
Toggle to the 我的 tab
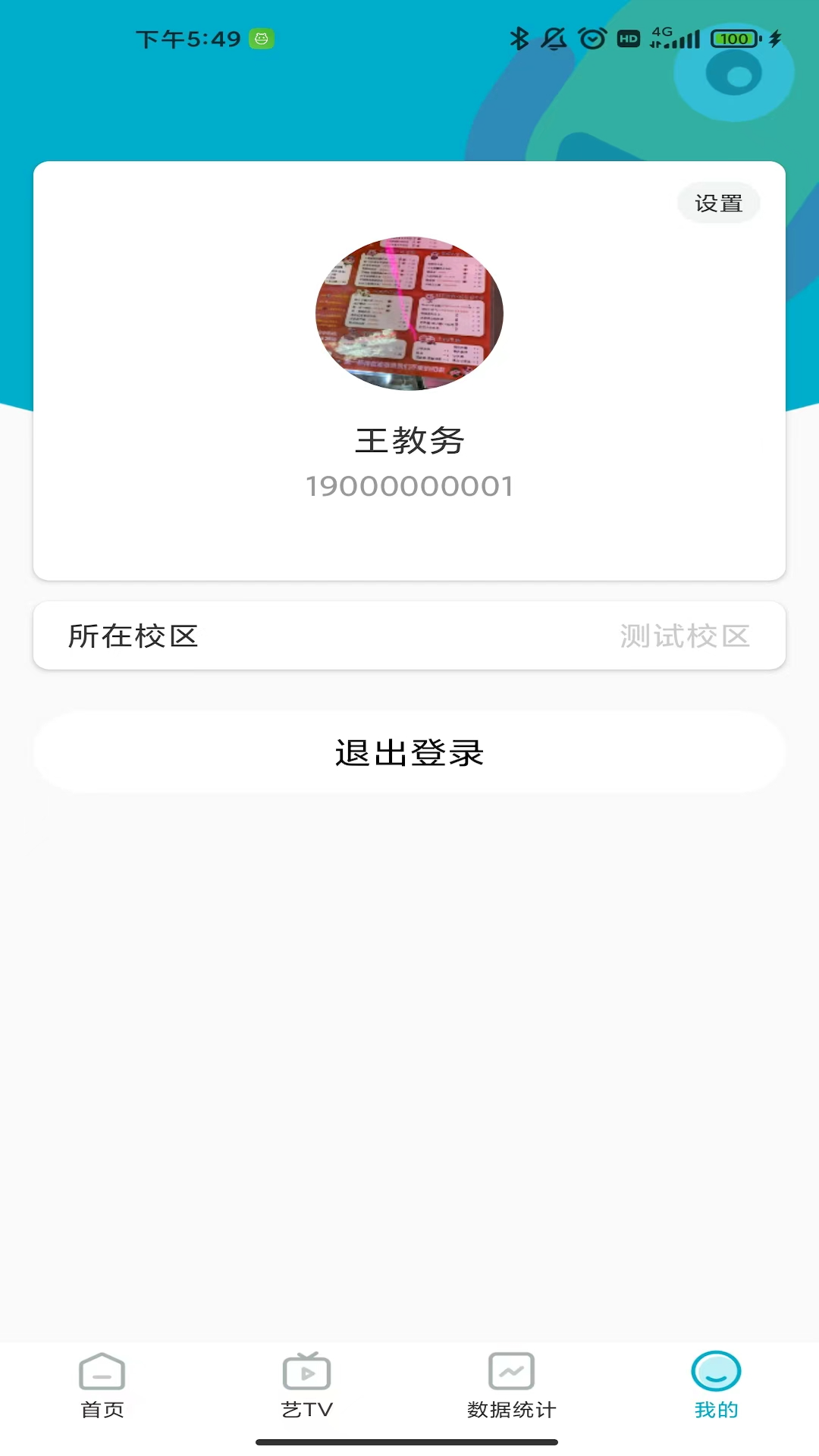(x=716, y=1388)
